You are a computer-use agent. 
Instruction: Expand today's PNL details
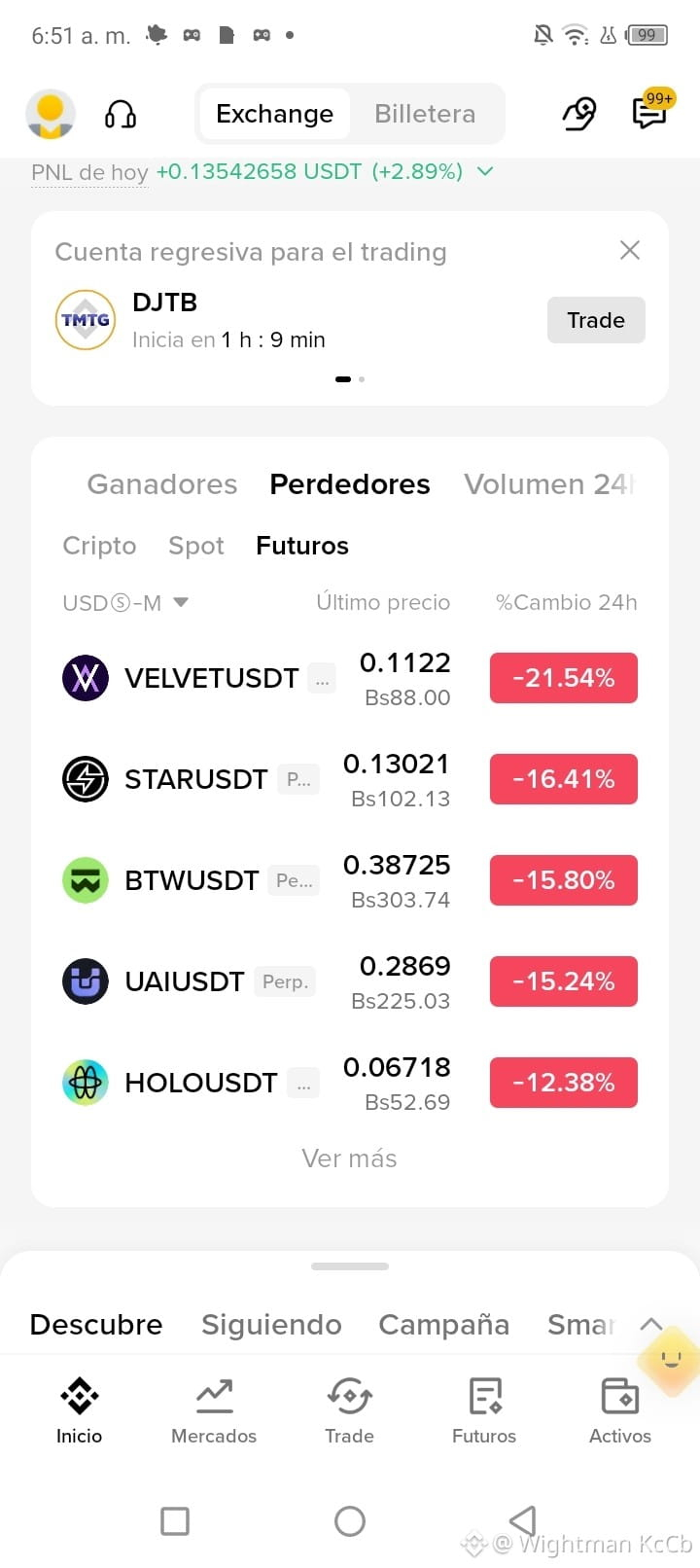[x=485, y=171]
